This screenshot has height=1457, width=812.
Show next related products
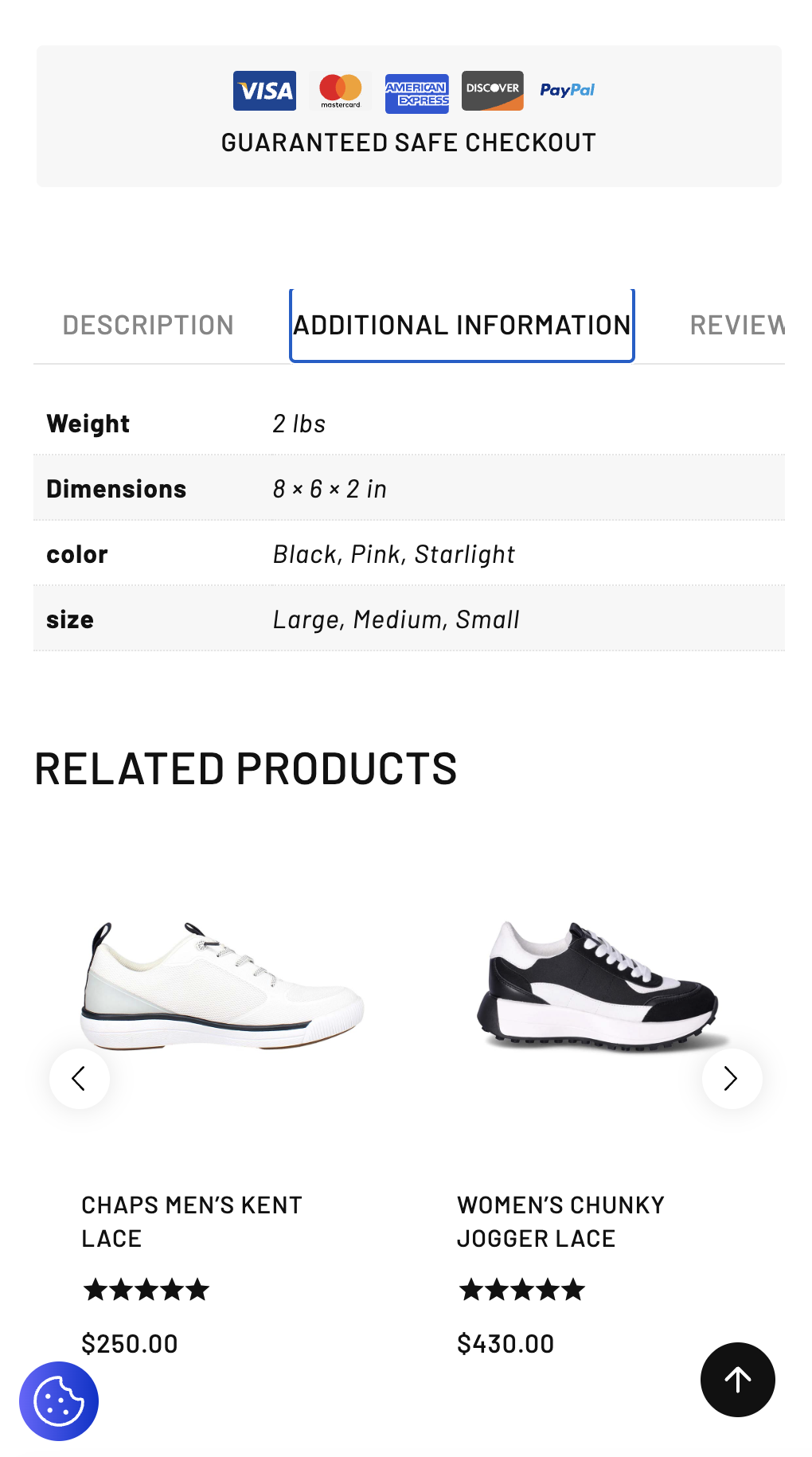732,1079
